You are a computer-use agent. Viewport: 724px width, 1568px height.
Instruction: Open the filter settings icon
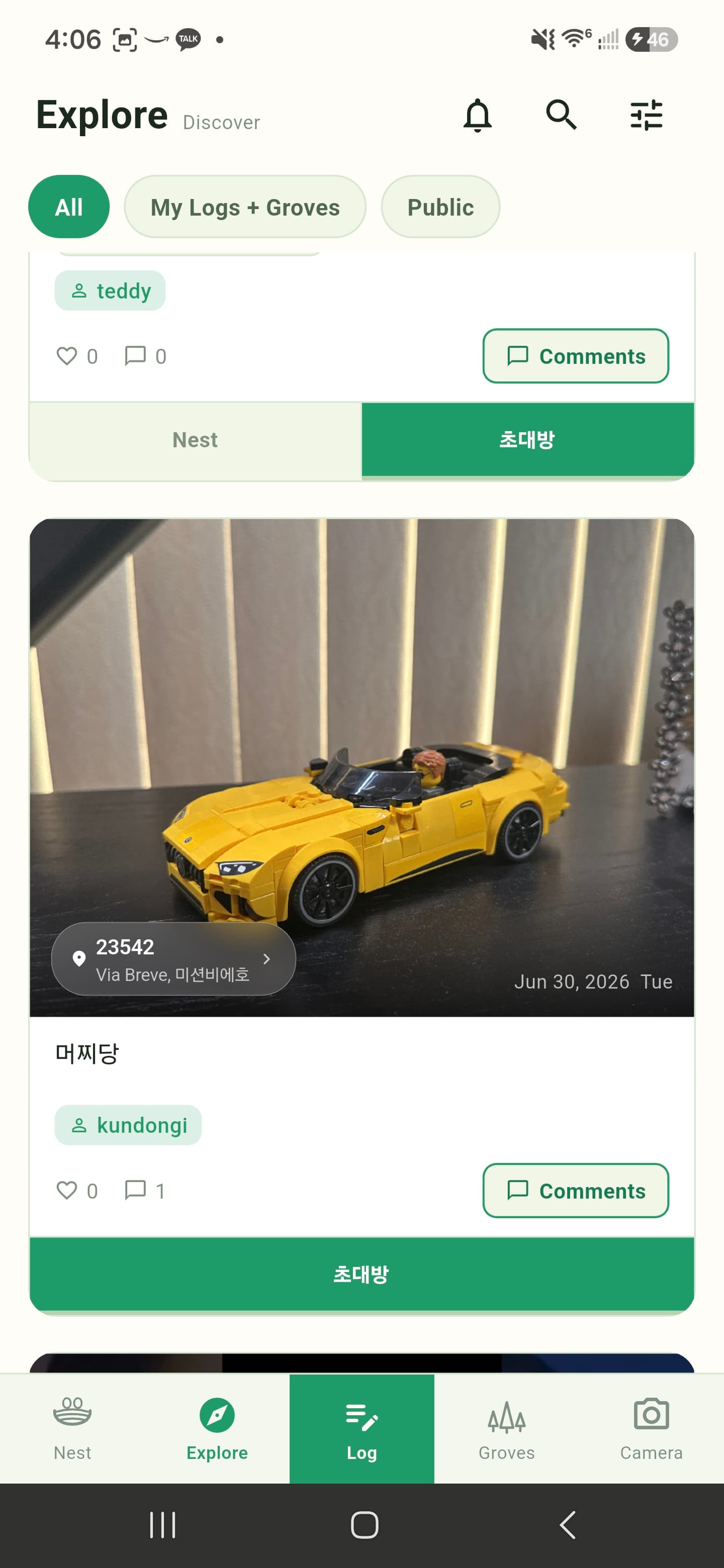pyautogui.click(x=646, y=115)
